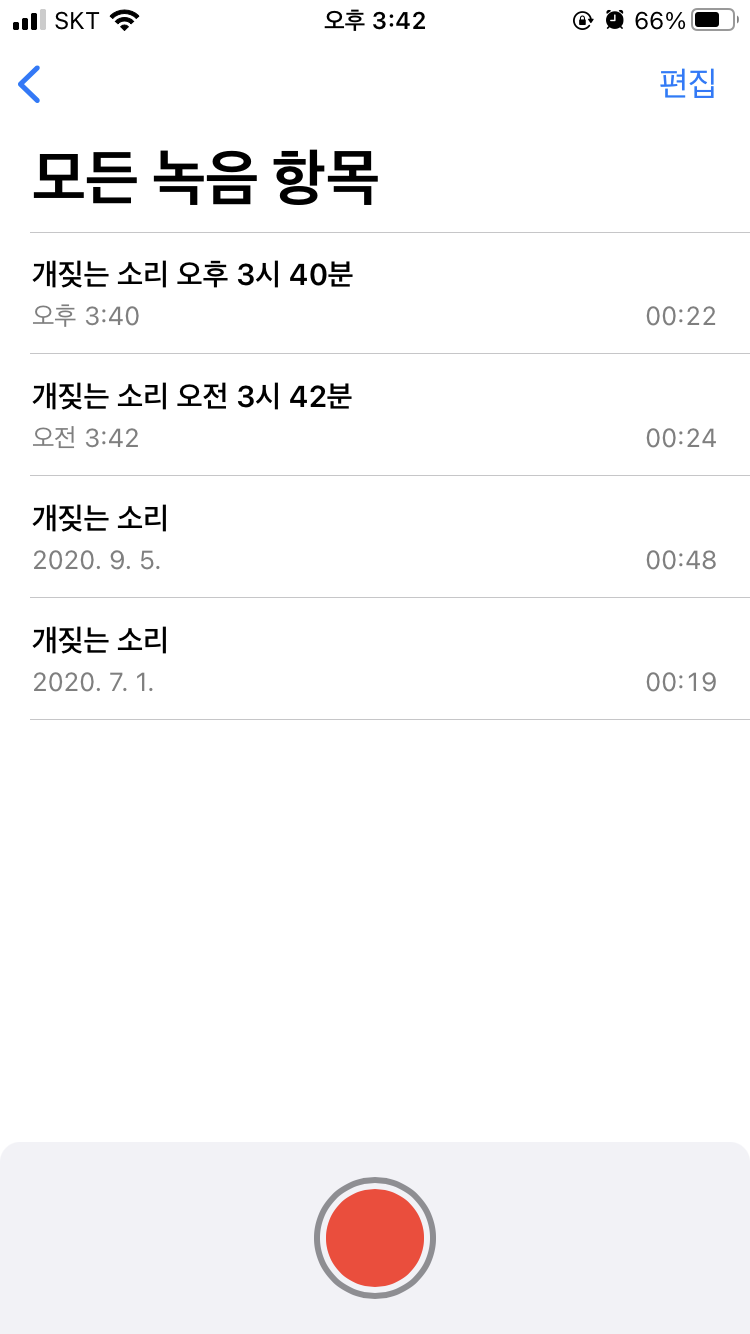Viewport: 750px width, 1334px height.
Task: Tap 편집 to edit the recordings list
Action: point(688,84)
